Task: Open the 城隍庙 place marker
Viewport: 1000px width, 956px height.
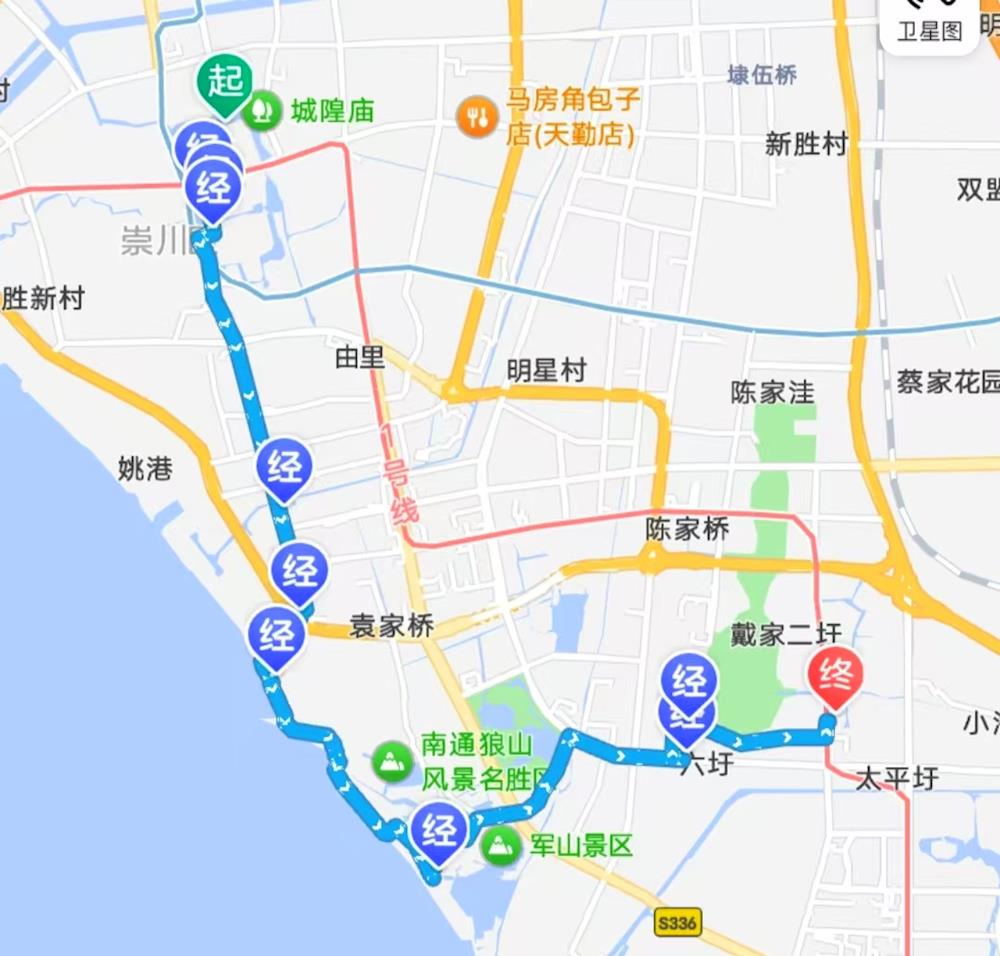Action: (264, 110)
